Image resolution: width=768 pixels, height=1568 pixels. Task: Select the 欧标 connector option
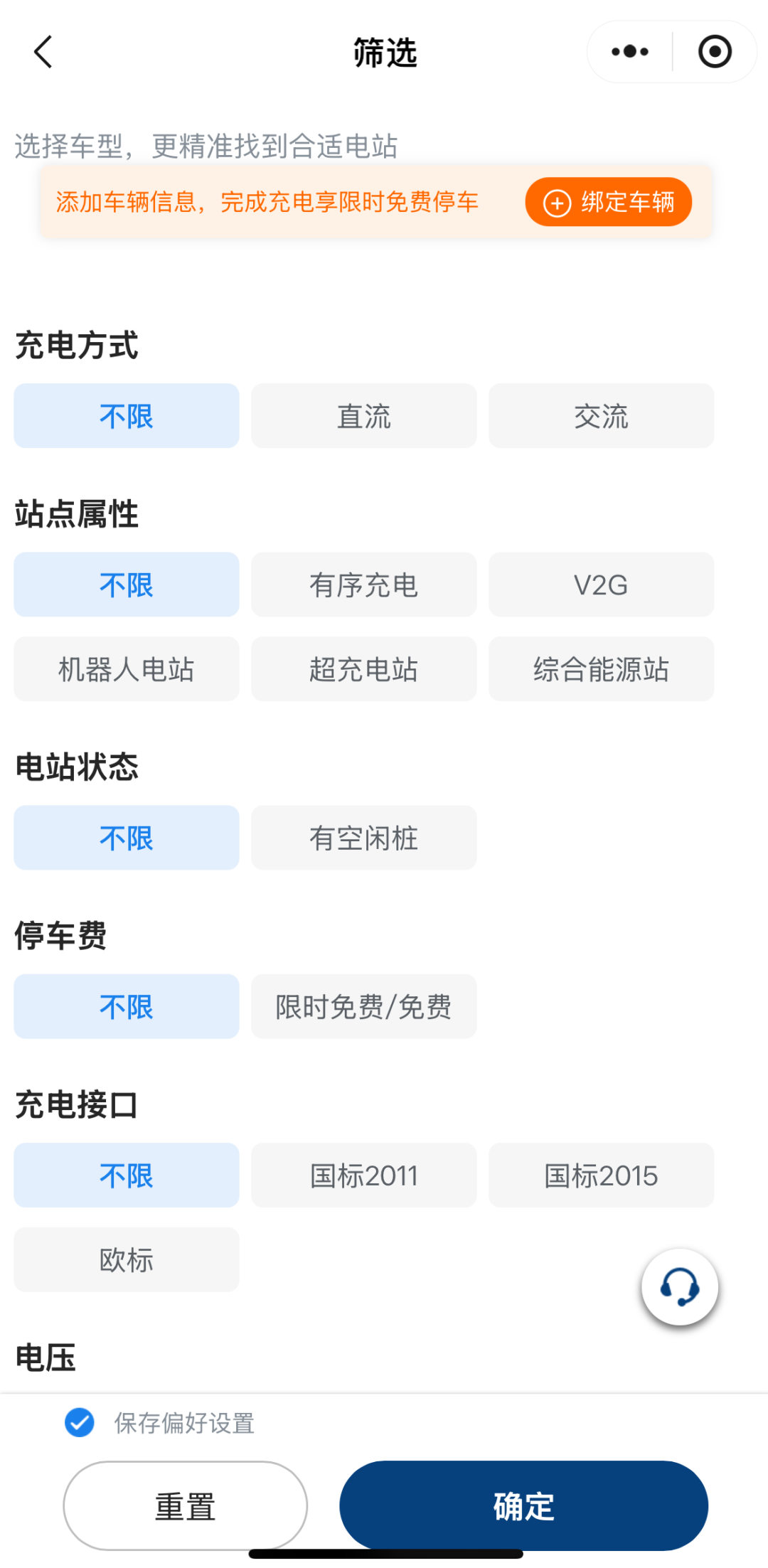[x=126, y=1259]
